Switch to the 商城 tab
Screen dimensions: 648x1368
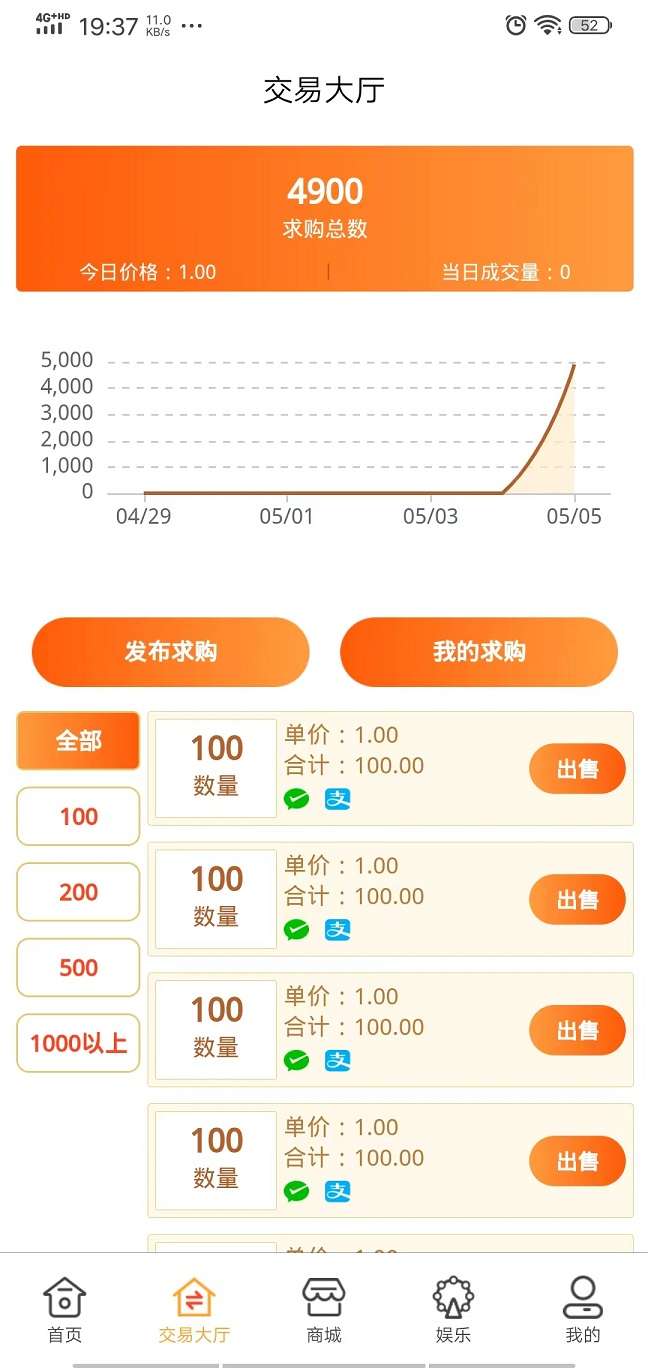tap(324, 1310)
